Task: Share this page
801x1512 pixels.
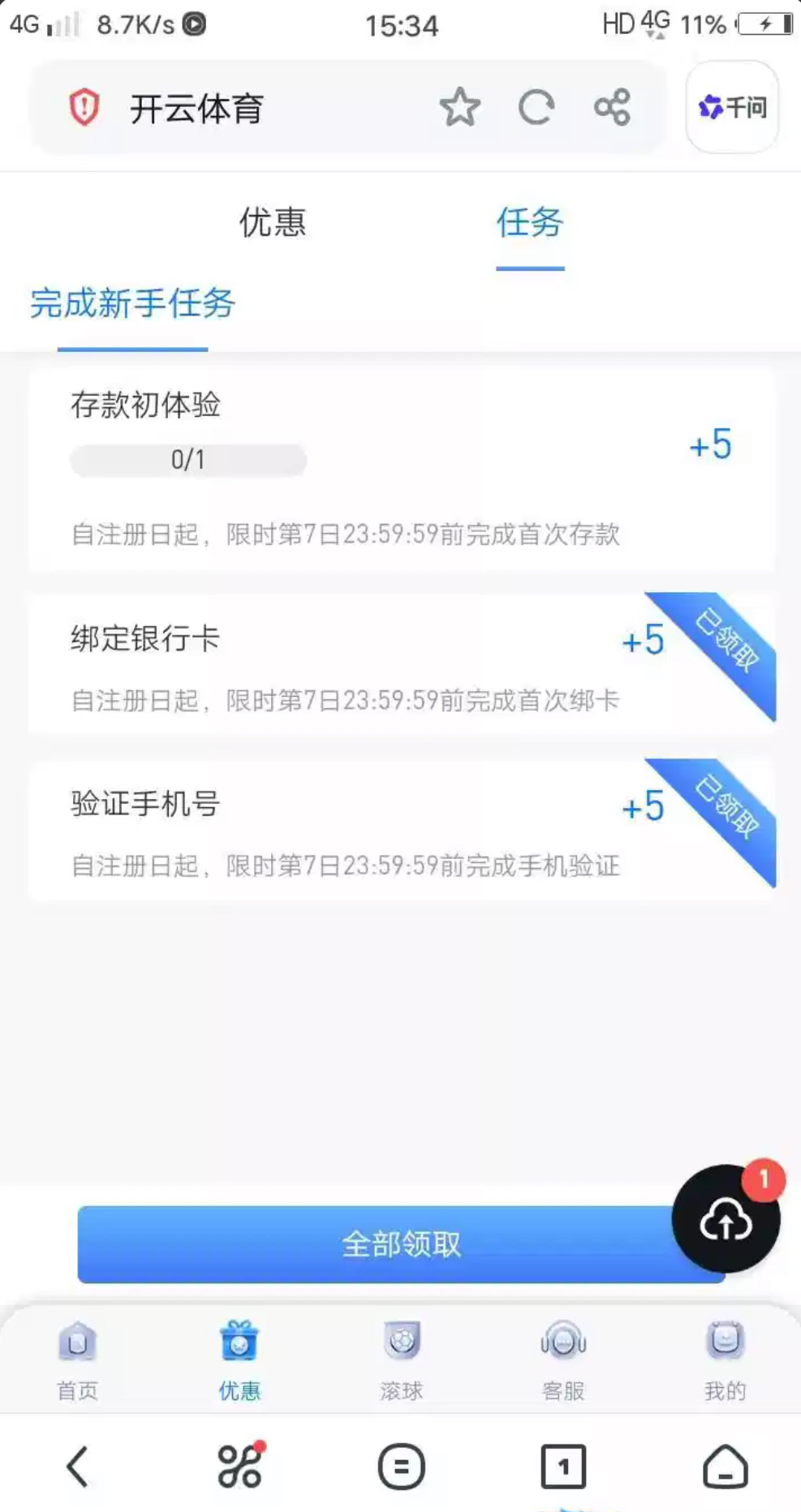Action: (x=612, y=108)
